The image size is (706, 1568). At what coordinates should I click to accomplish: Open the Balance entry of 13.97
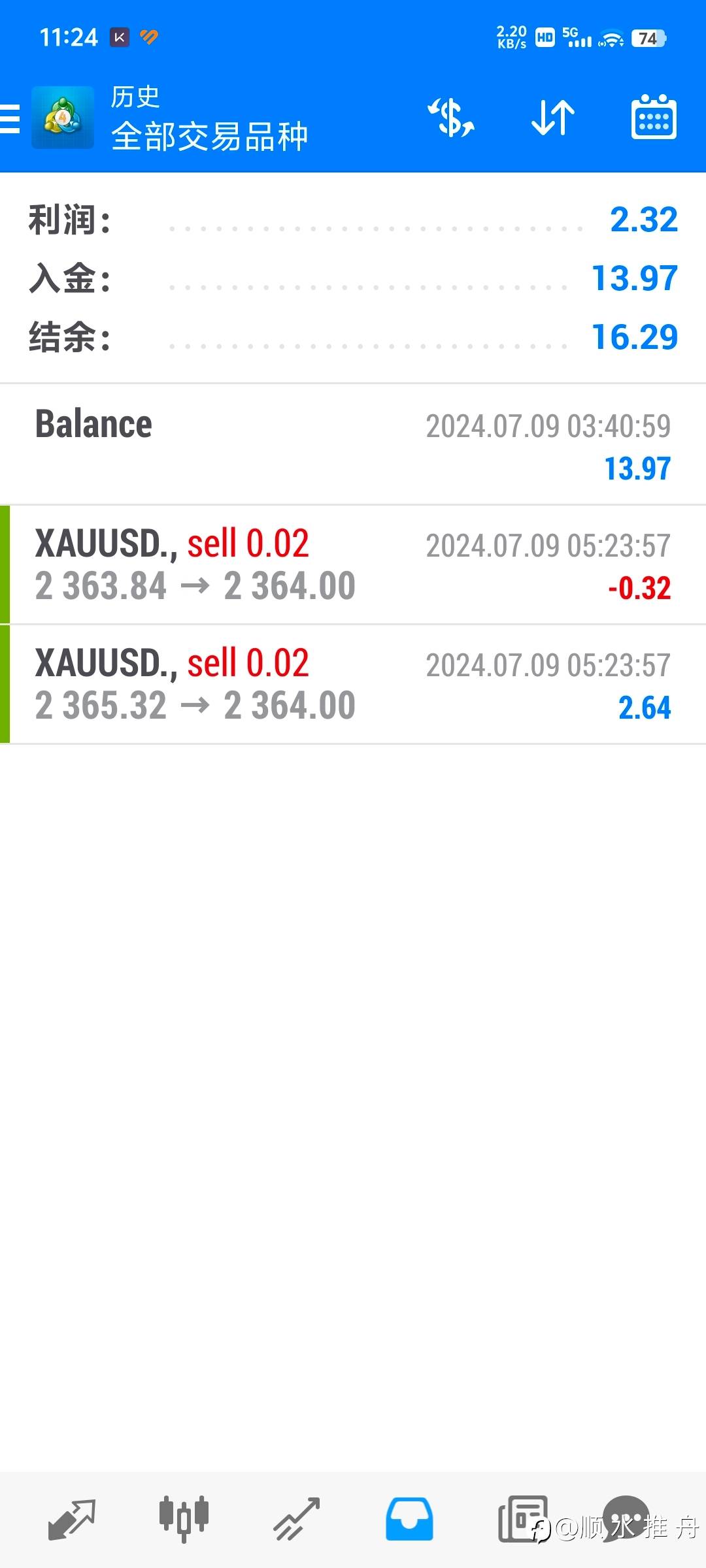point(353,445)
